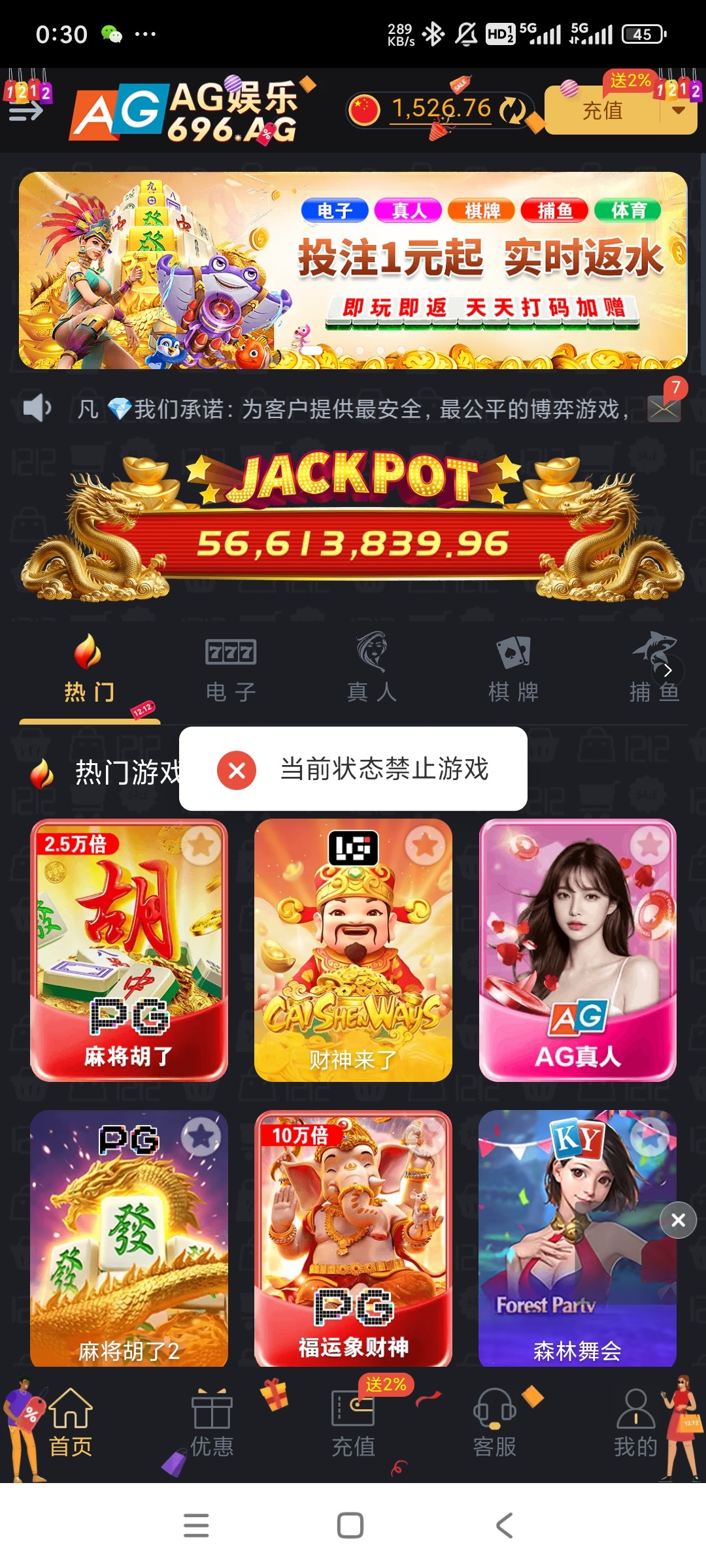Open the promotional cashback banner
This screenshot has height=1568, width=706.
[353, 270]
